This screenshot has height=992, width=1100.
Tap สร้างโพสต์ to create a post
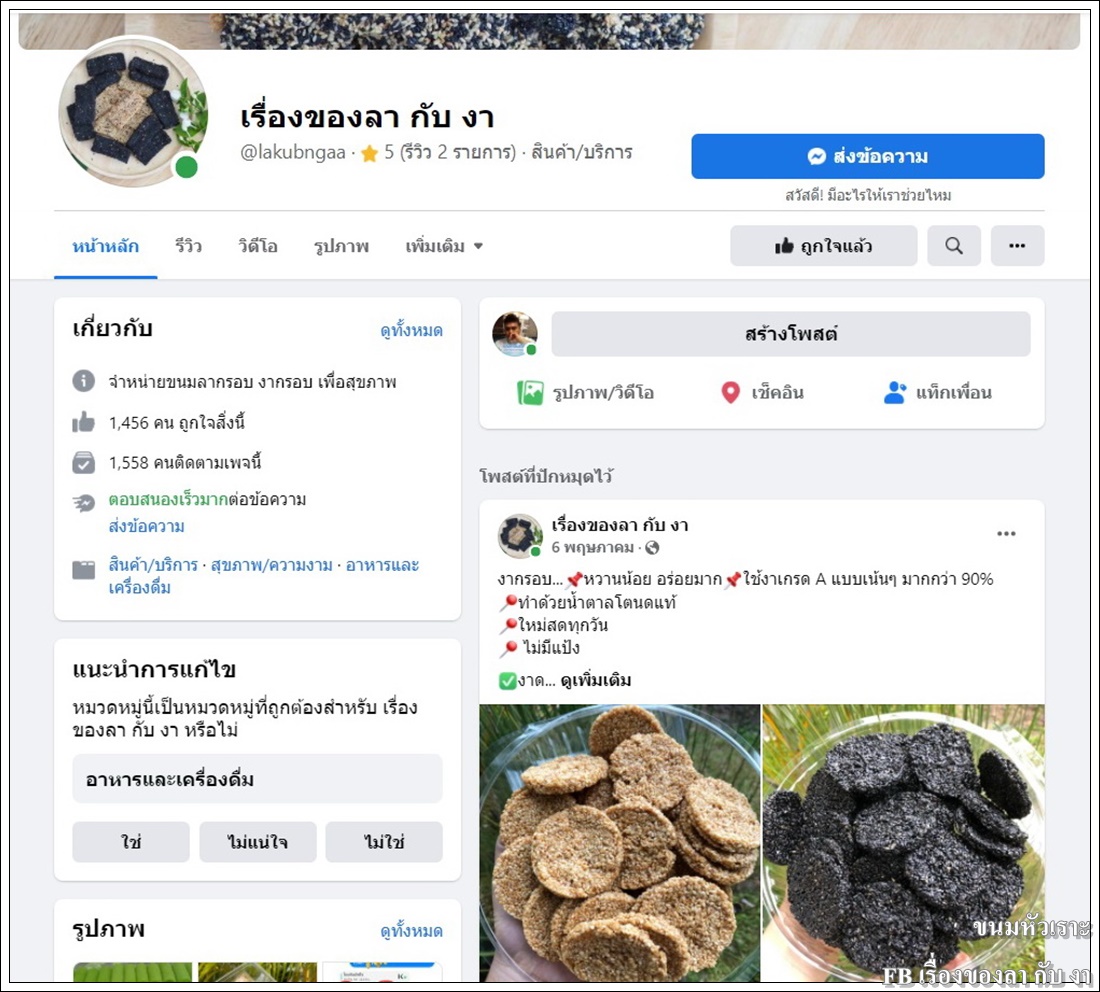click(x=790, y=334)
